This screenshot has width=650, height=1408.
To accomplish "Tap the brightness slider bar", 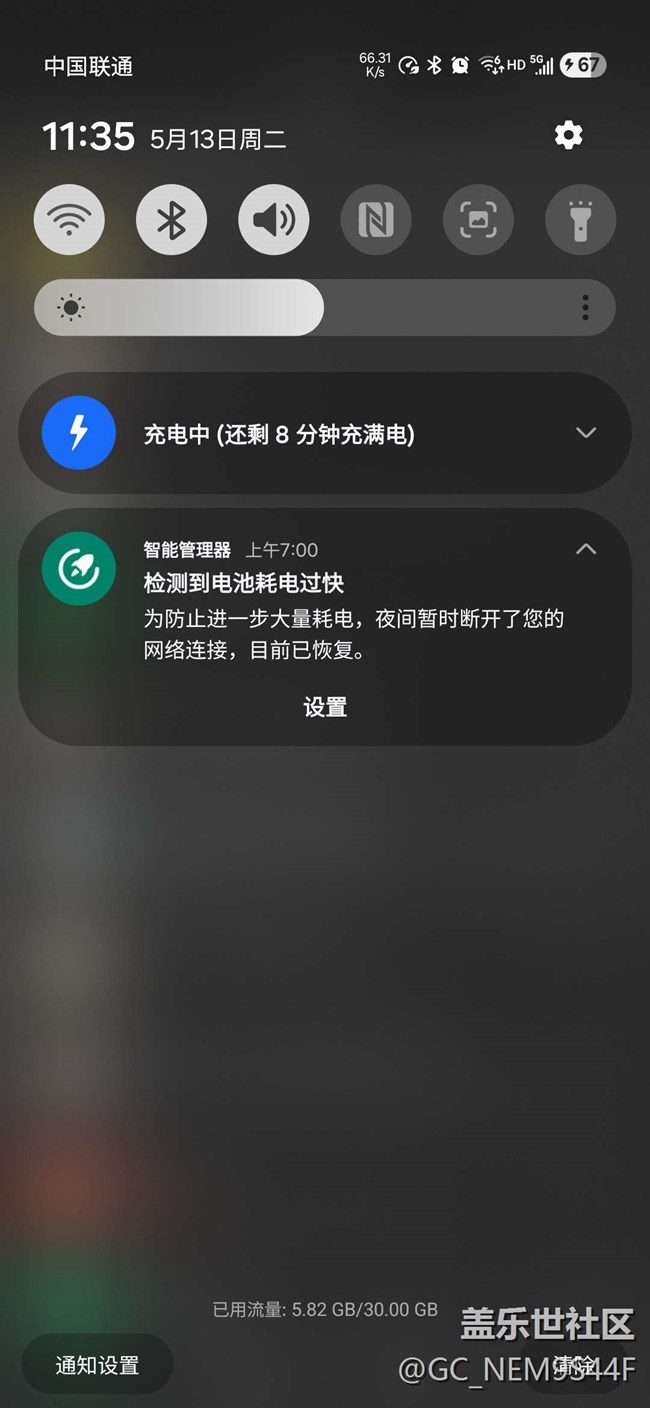I will click(x=324, y=307).
